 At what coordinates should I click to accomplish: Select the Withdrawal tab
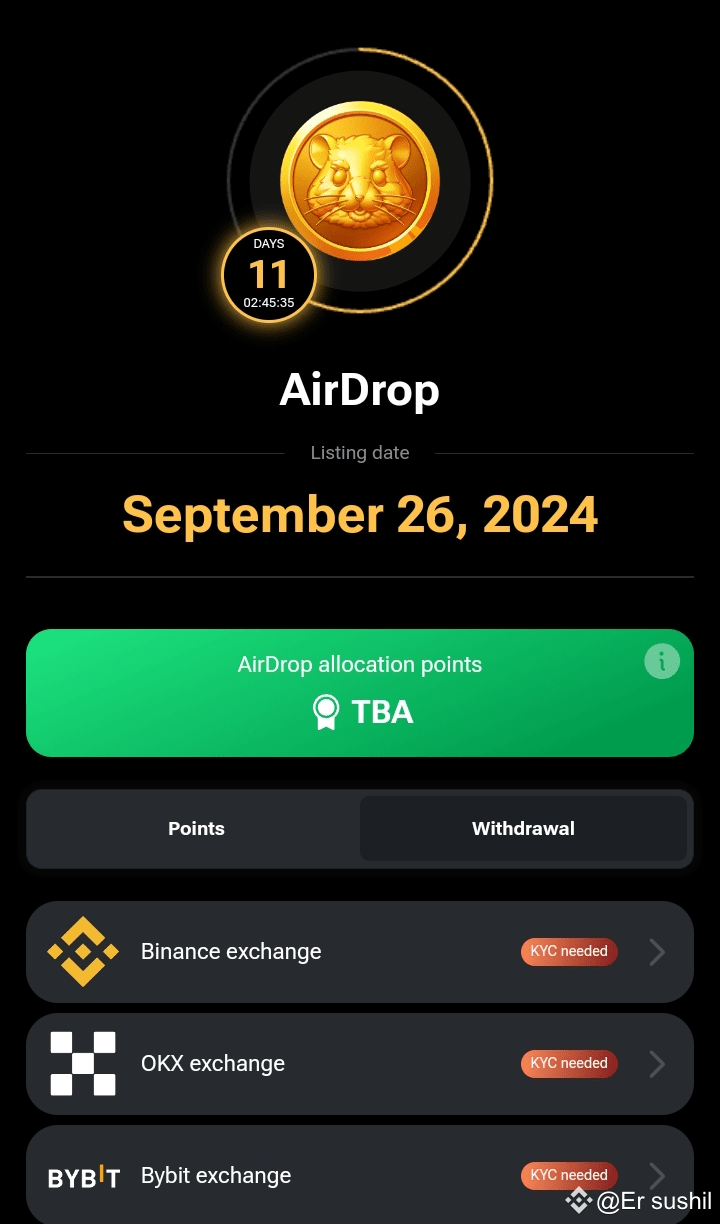coord(523,828)
